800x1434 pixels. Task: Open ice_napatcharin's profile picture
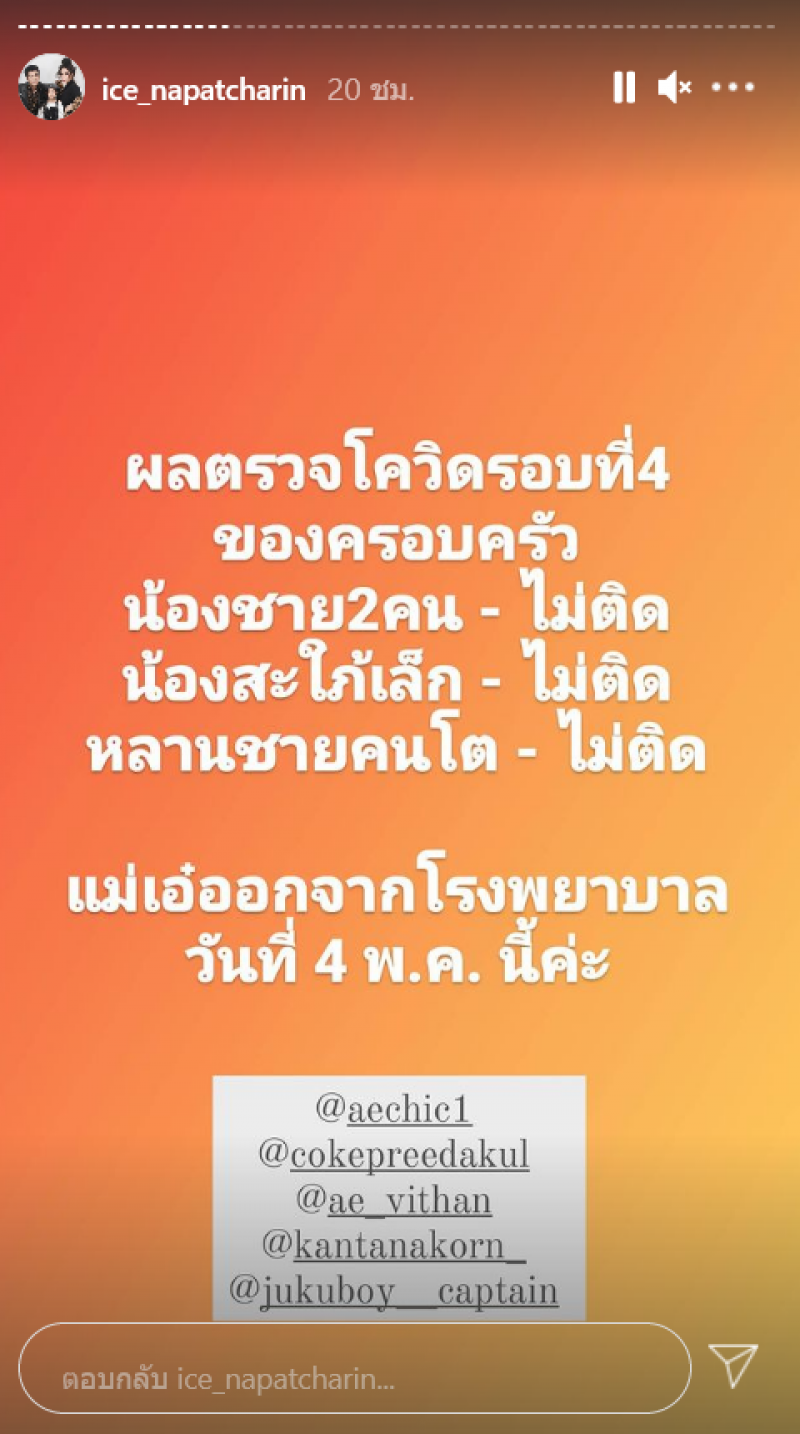click(51, 88)
